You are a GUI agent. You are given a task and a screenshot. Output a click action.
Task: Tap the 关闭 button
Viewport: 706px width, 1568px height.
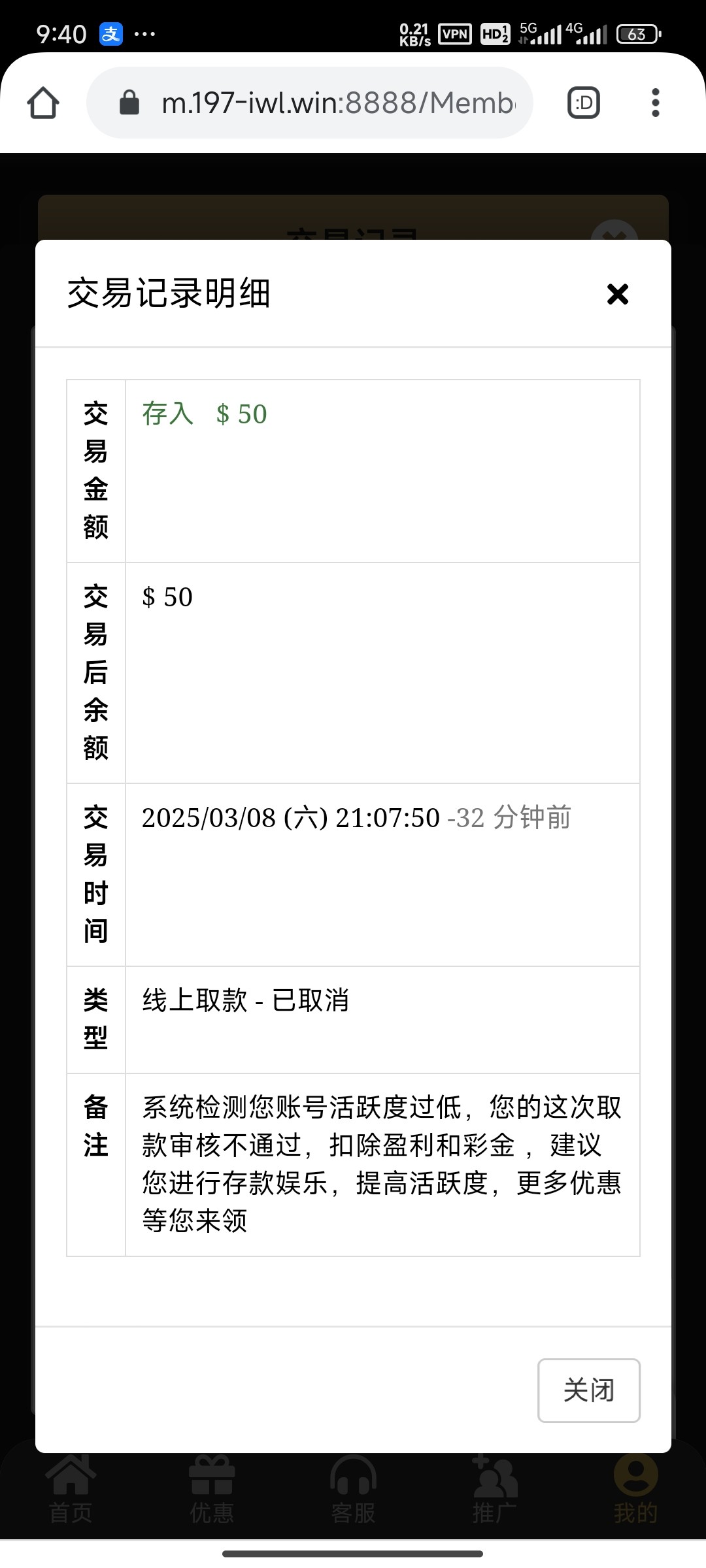click(588, 1390)
